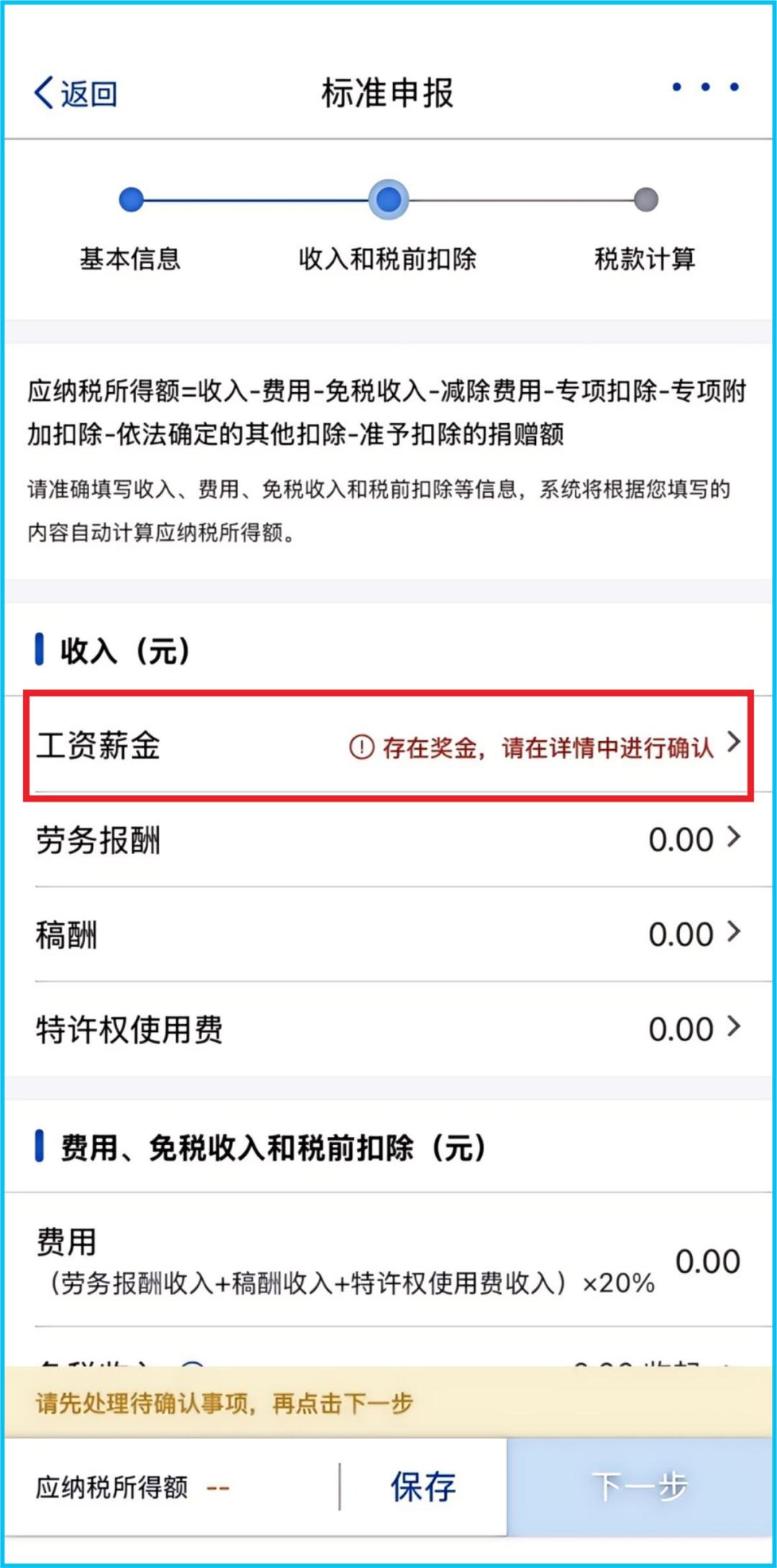Open the three-dot more options menu
Screen dimensions: 777x1568
[705, 88]
